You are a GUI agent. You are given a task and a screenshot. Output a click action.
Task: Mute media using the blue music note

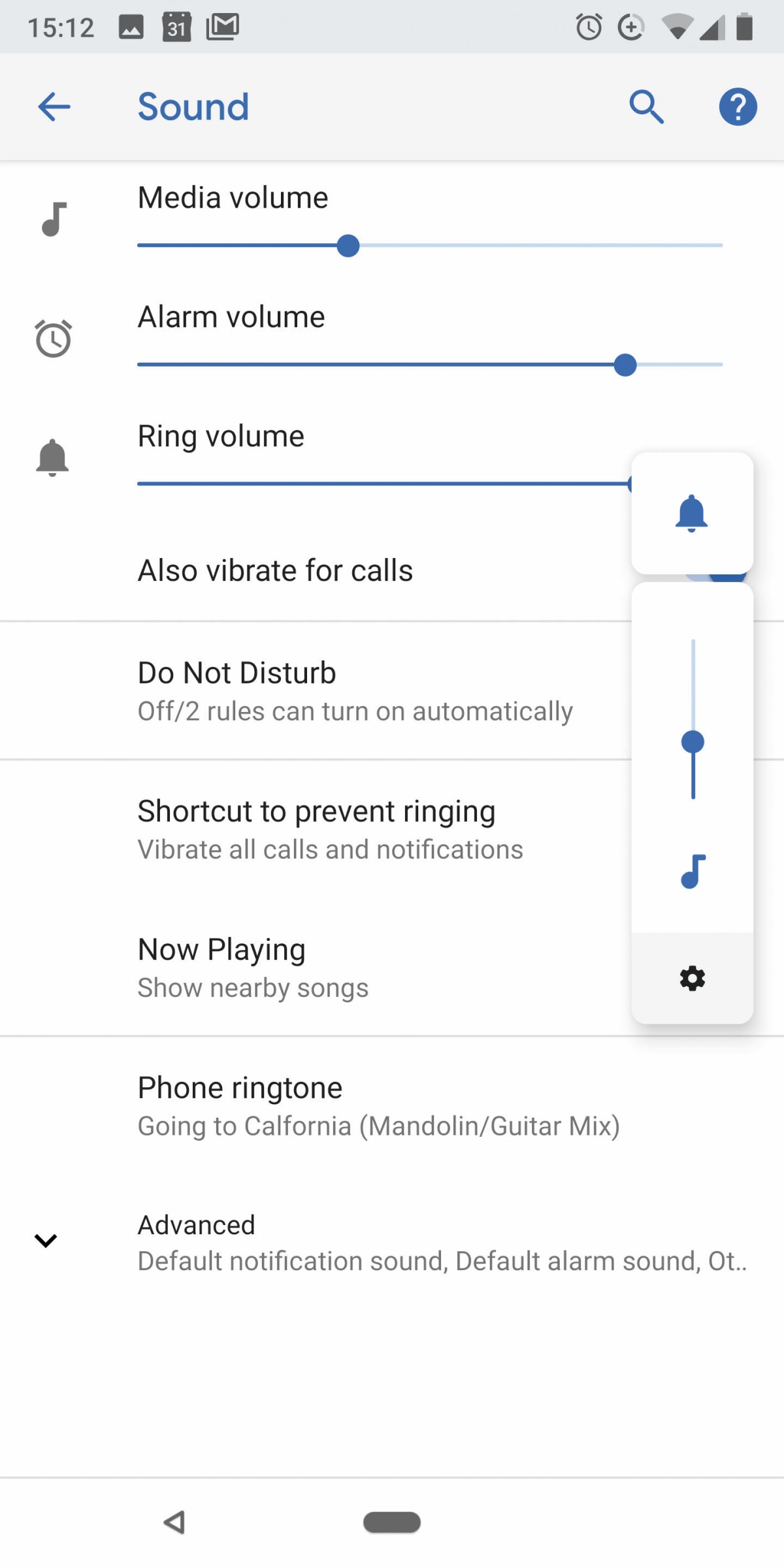[693, 872]
